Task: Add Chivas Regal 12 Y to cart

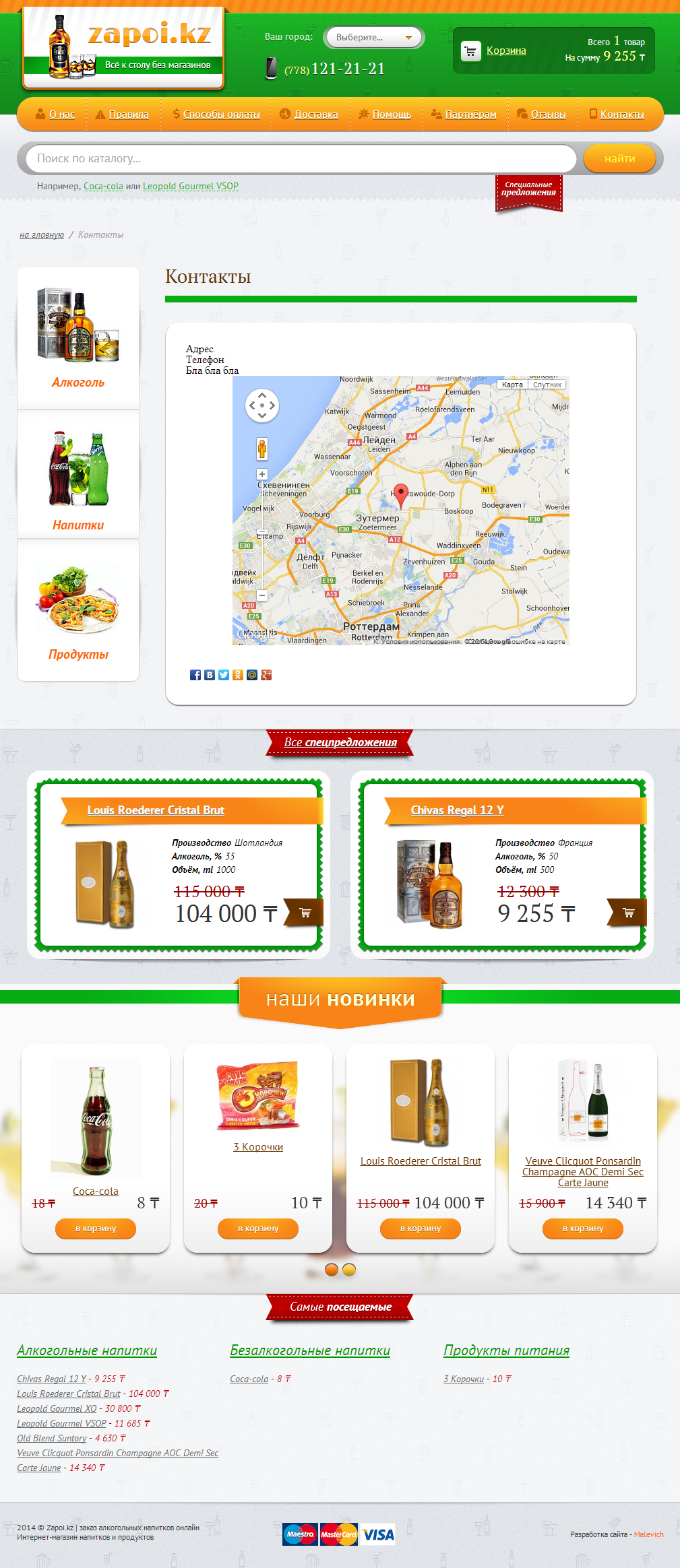Action: [628, 913]
